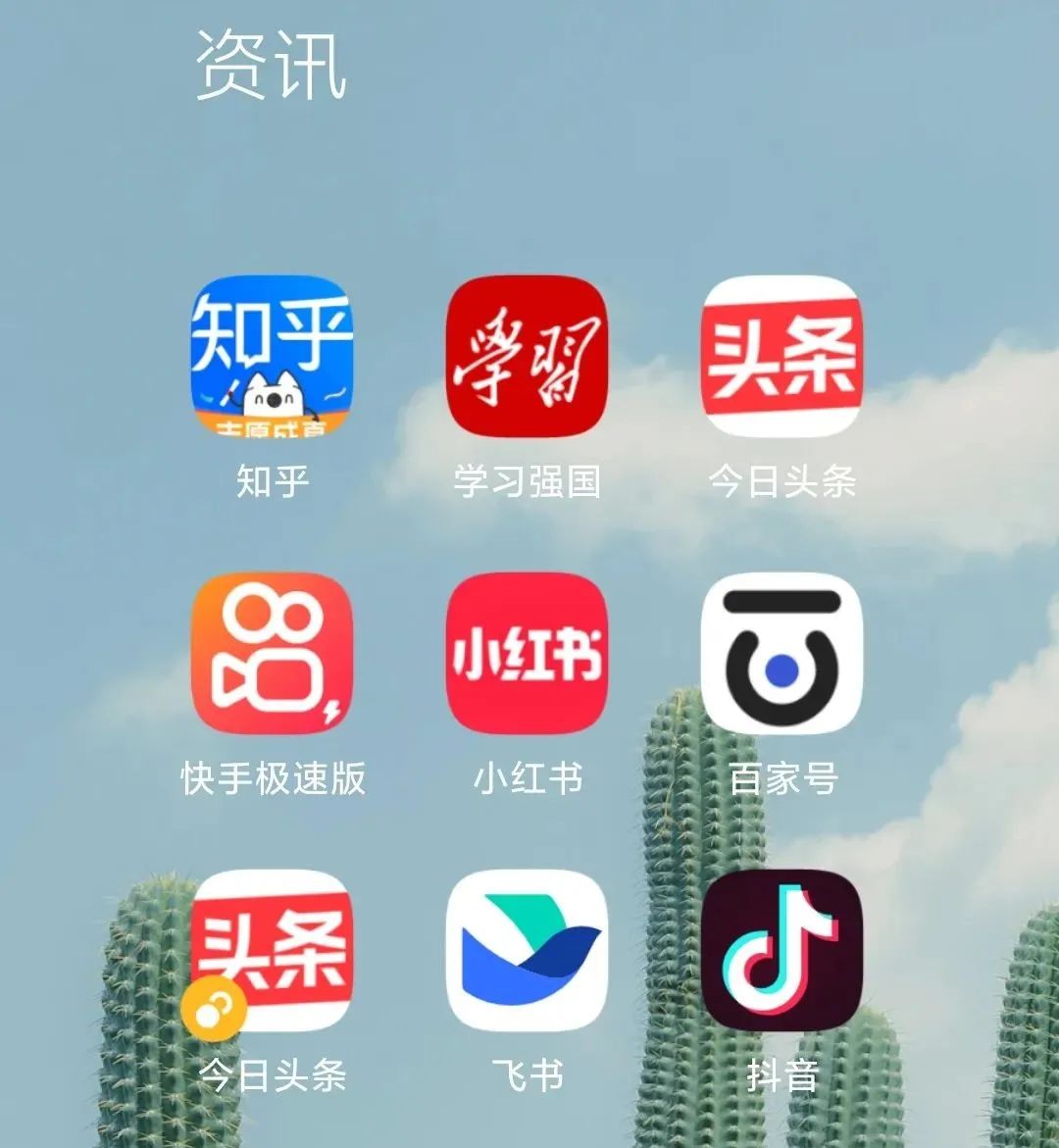Tap the coin badge on 今日头条
Viewport: 1059px width, 1148px height.
pos(217,1011)
